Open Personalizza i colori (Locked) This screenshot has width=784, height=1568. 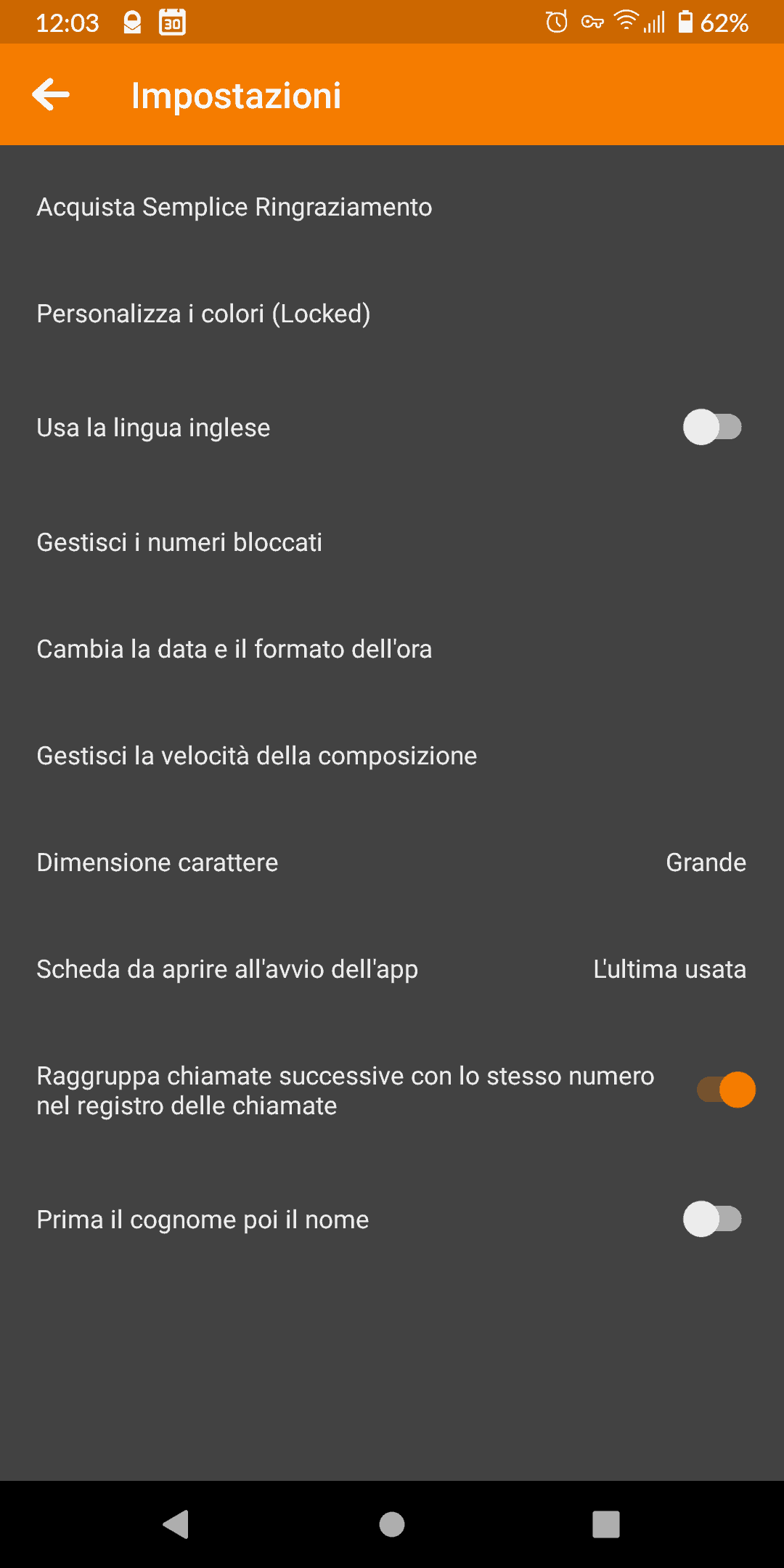point(392,314)
